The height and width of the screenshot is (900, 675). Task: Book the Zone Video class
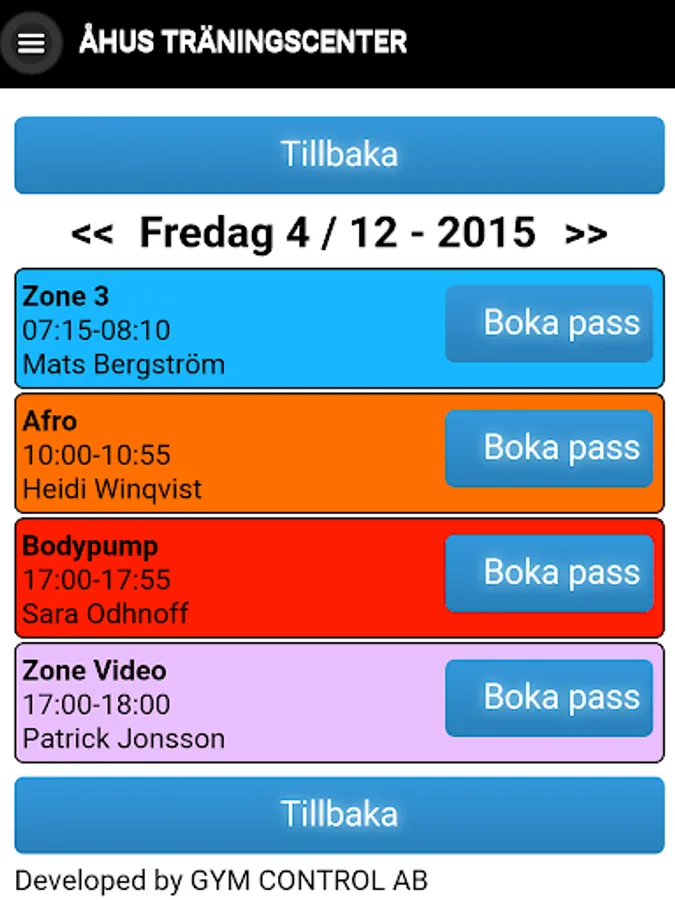click(549, 698)
